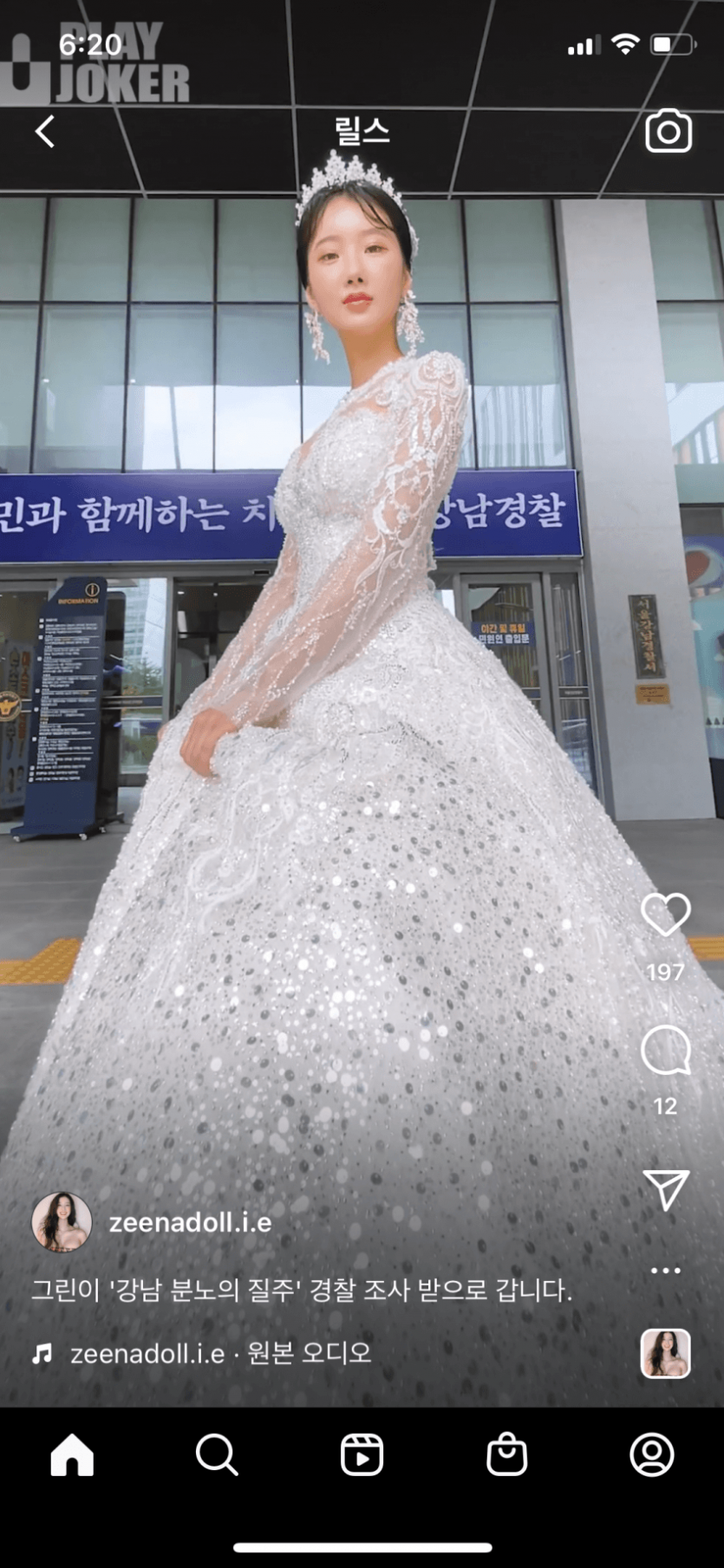Open the zeenadoll.i.e username link
Viewport: 724px width, 1568px height.
coord(190,1222)
